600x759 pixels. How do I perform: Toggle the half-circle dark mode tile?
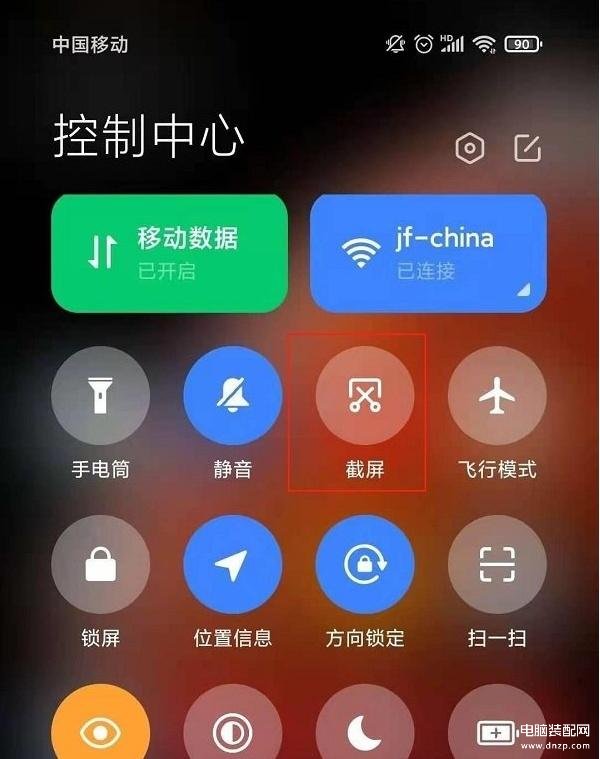(232, 728)
